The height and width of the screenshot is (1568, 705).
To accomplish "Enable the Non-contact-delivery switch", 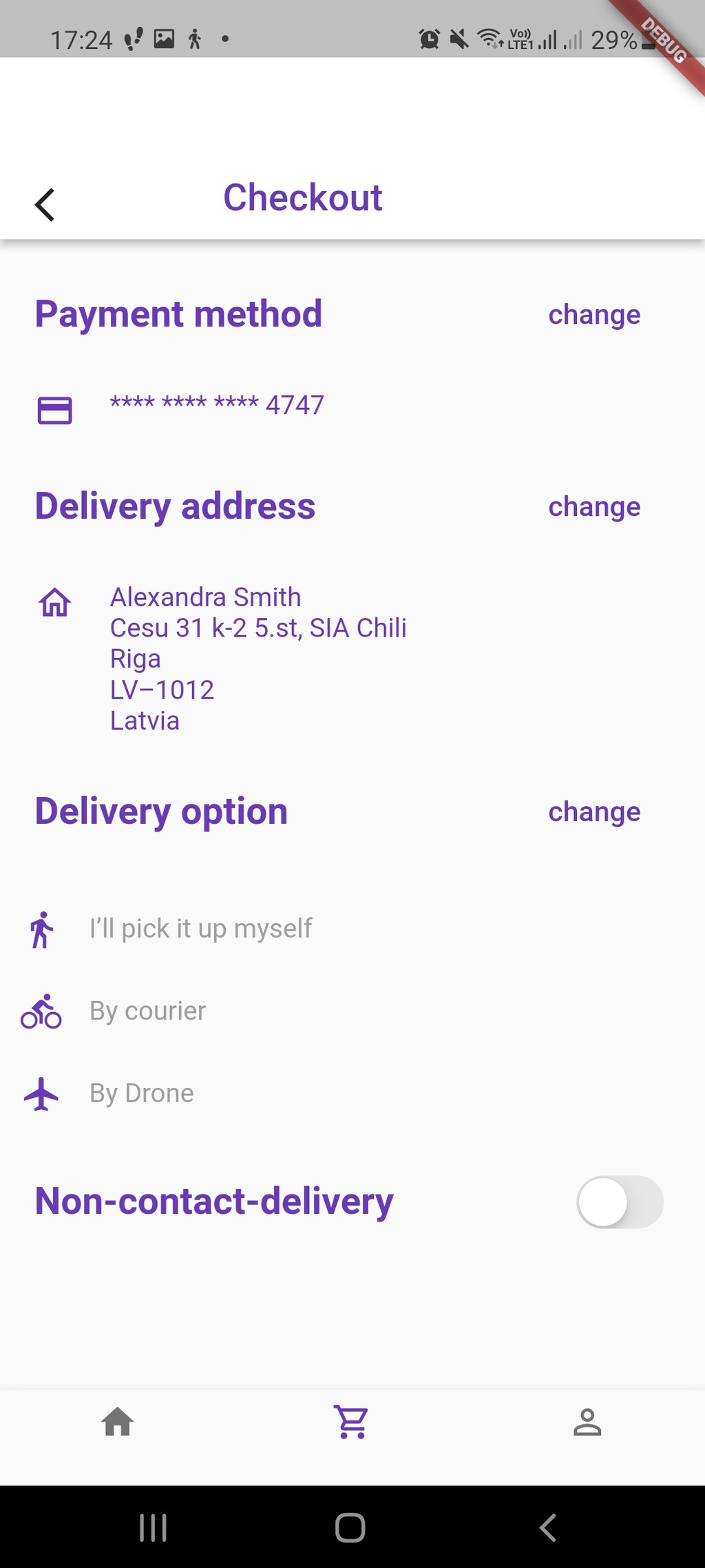I will 620,1202.
